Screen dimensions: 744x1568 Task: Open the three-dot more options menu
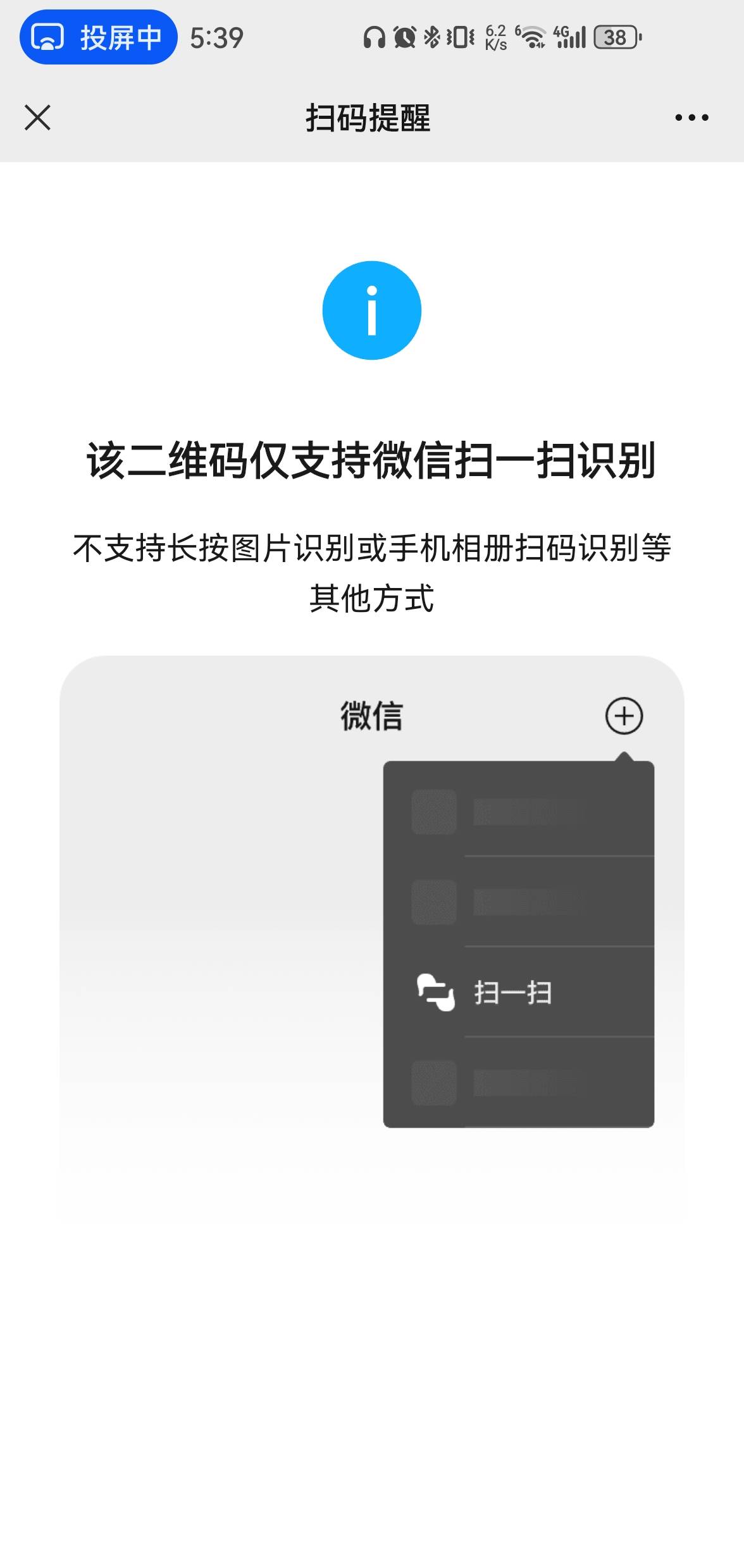[691, 118]
